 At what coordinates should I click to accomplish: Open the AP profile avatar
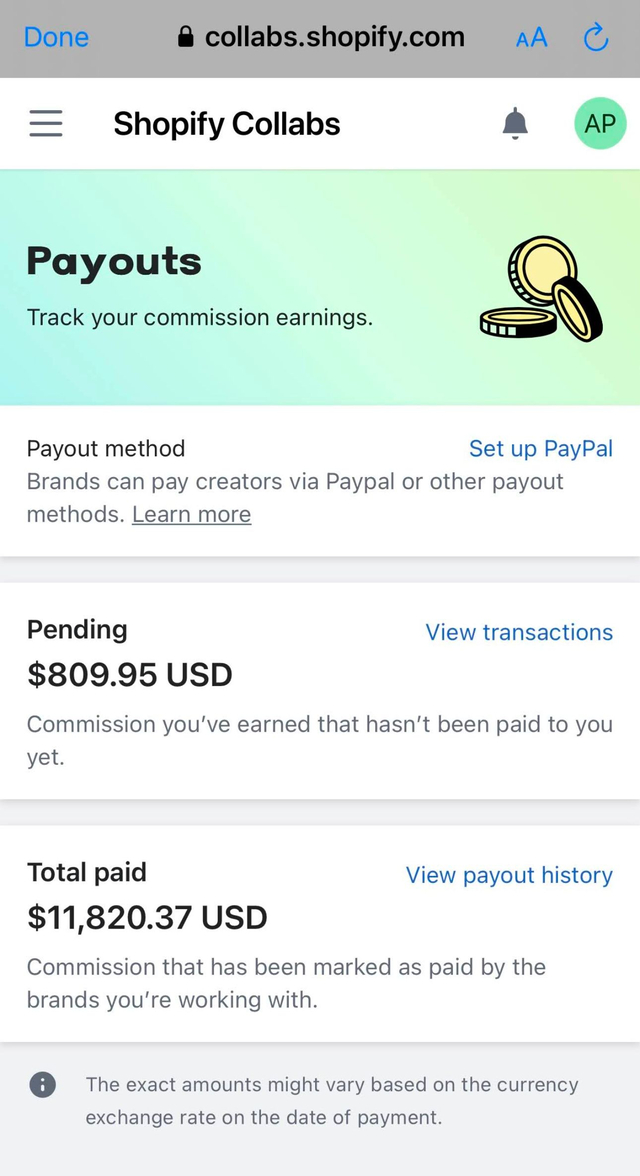(600, 123)
